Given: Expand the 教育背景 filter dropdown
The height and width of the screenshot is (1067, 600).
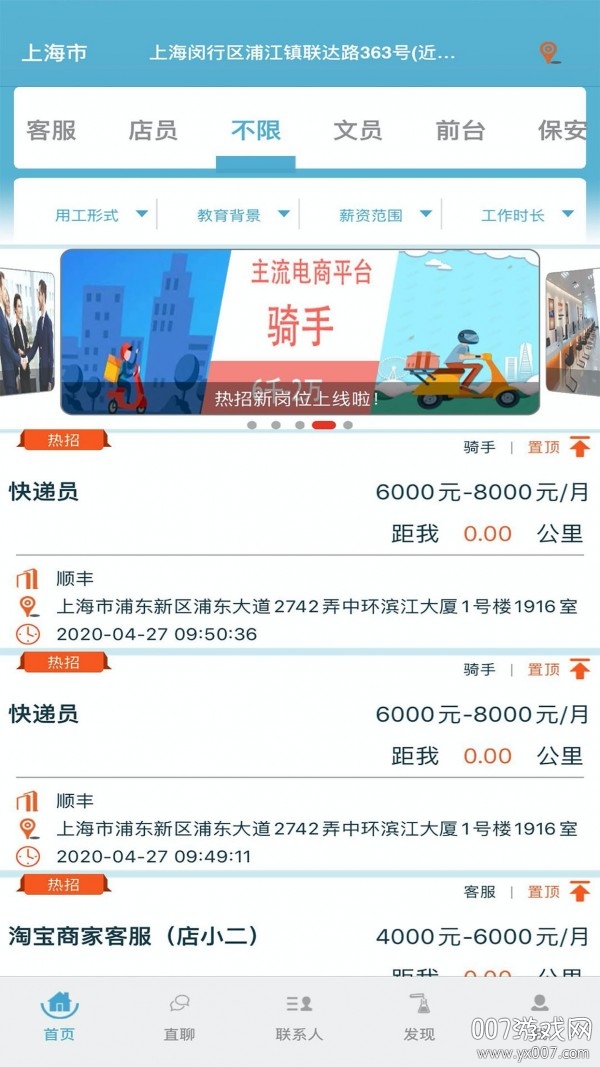Looking at the screenshot, I should pos(242,215).
